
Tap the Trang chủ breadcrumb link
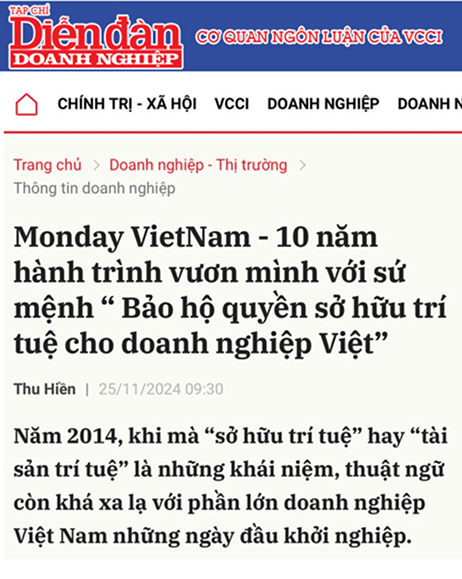click(x=48, y=165)
